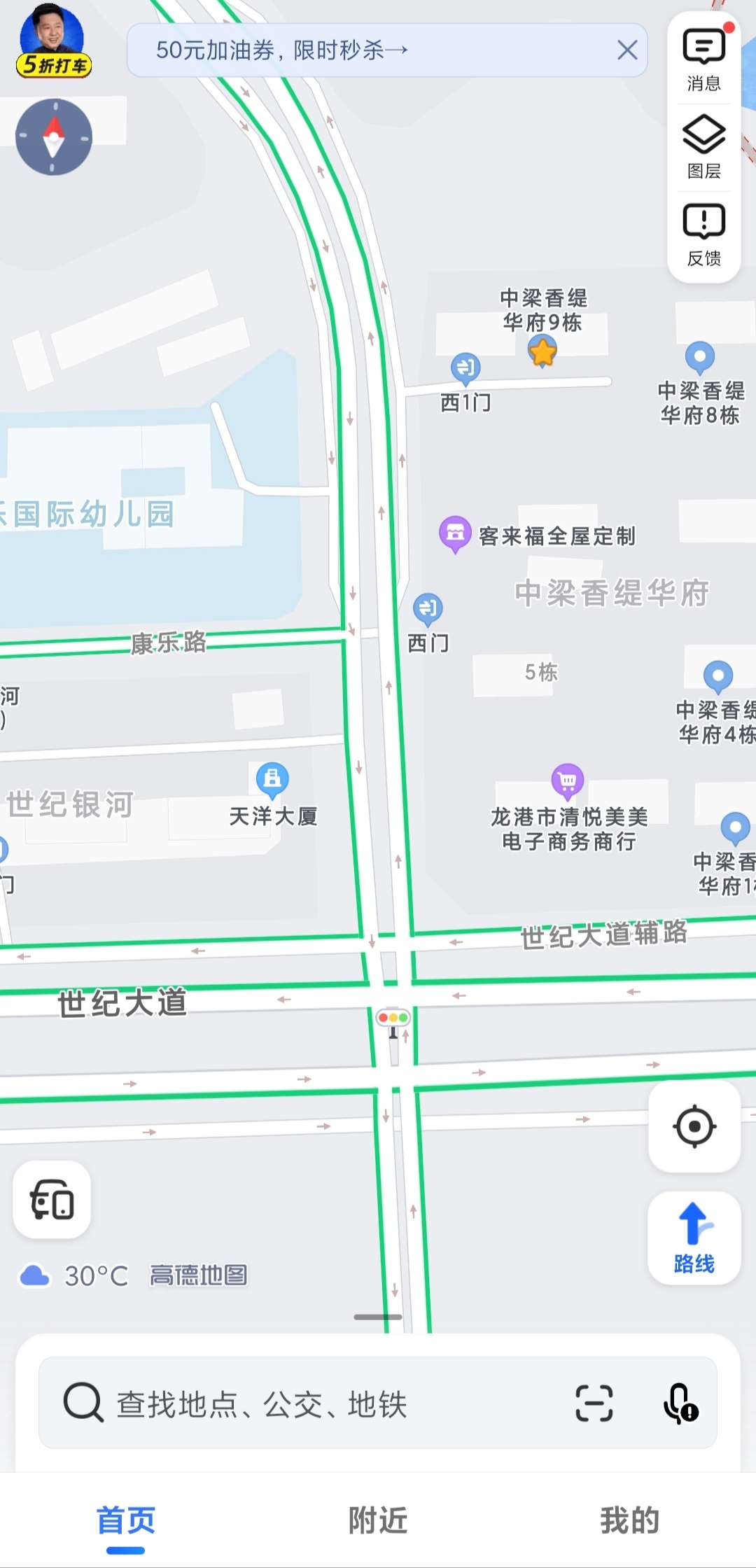
Task: Open 反馈 feedback
Action: (703, 234)
